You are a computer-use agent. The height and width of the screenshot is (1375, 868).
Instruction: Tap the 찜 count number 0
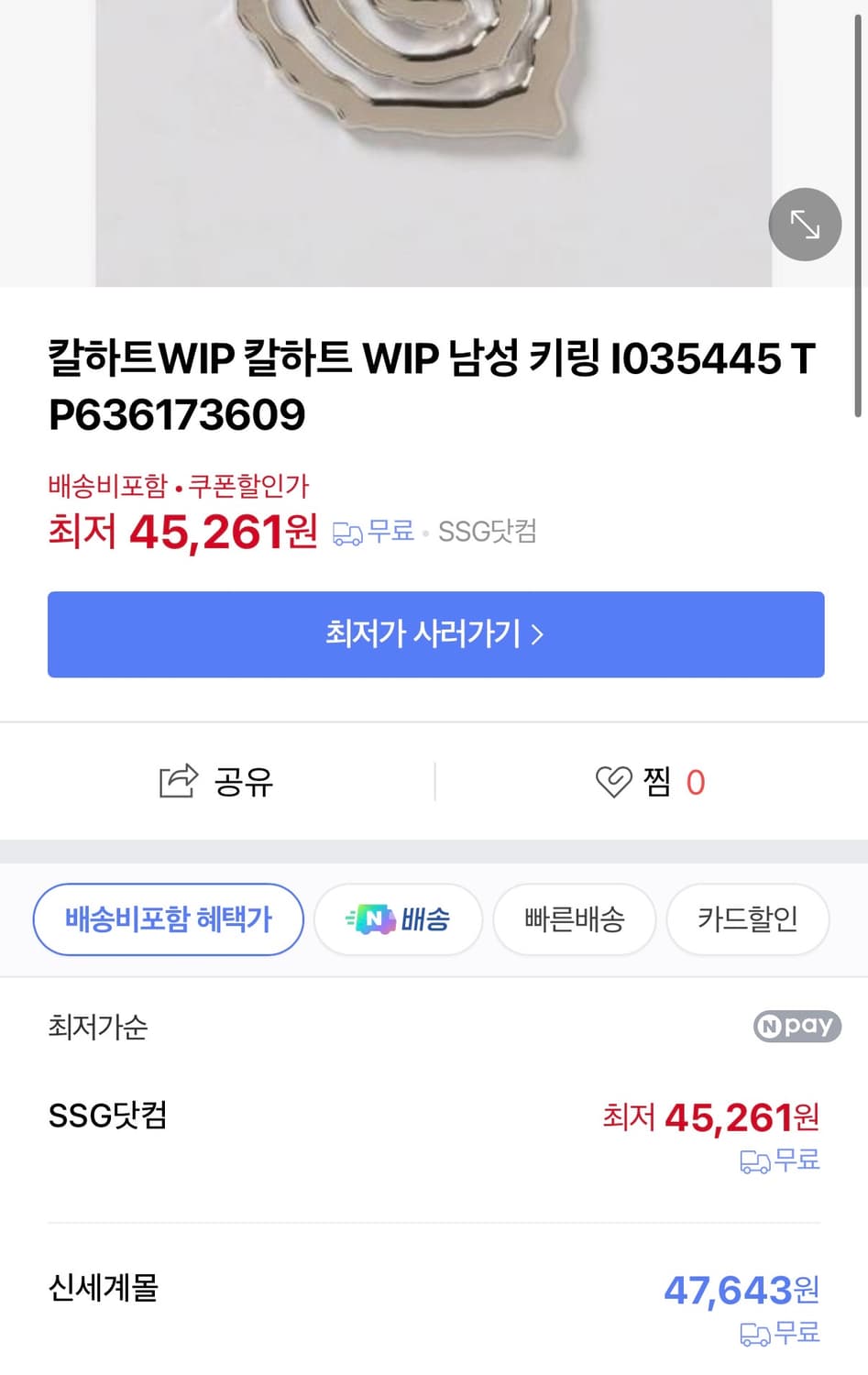point(695,781)
